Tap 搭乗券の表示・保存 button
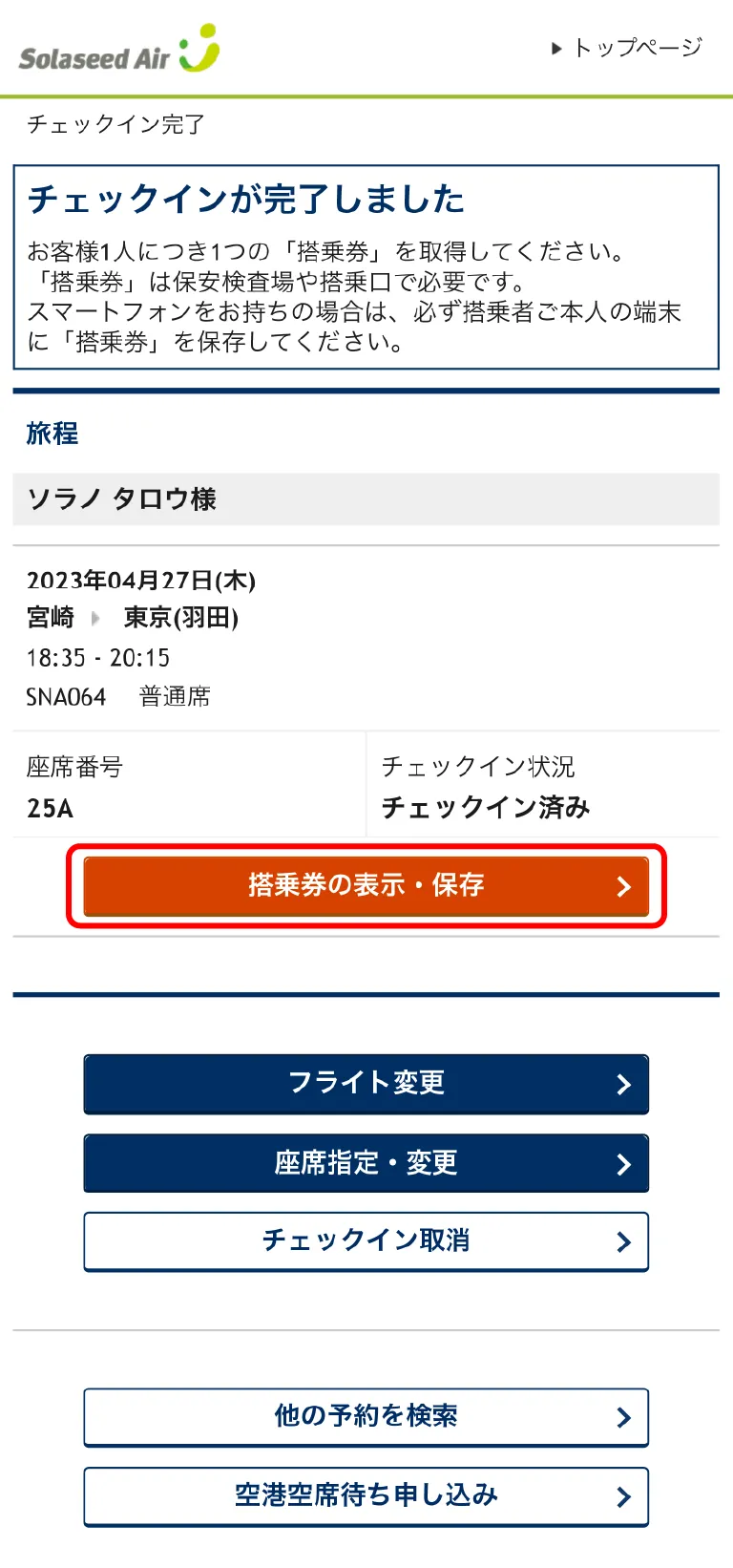The height and width of the screenshot is (1568, 733). pos(366,886)
